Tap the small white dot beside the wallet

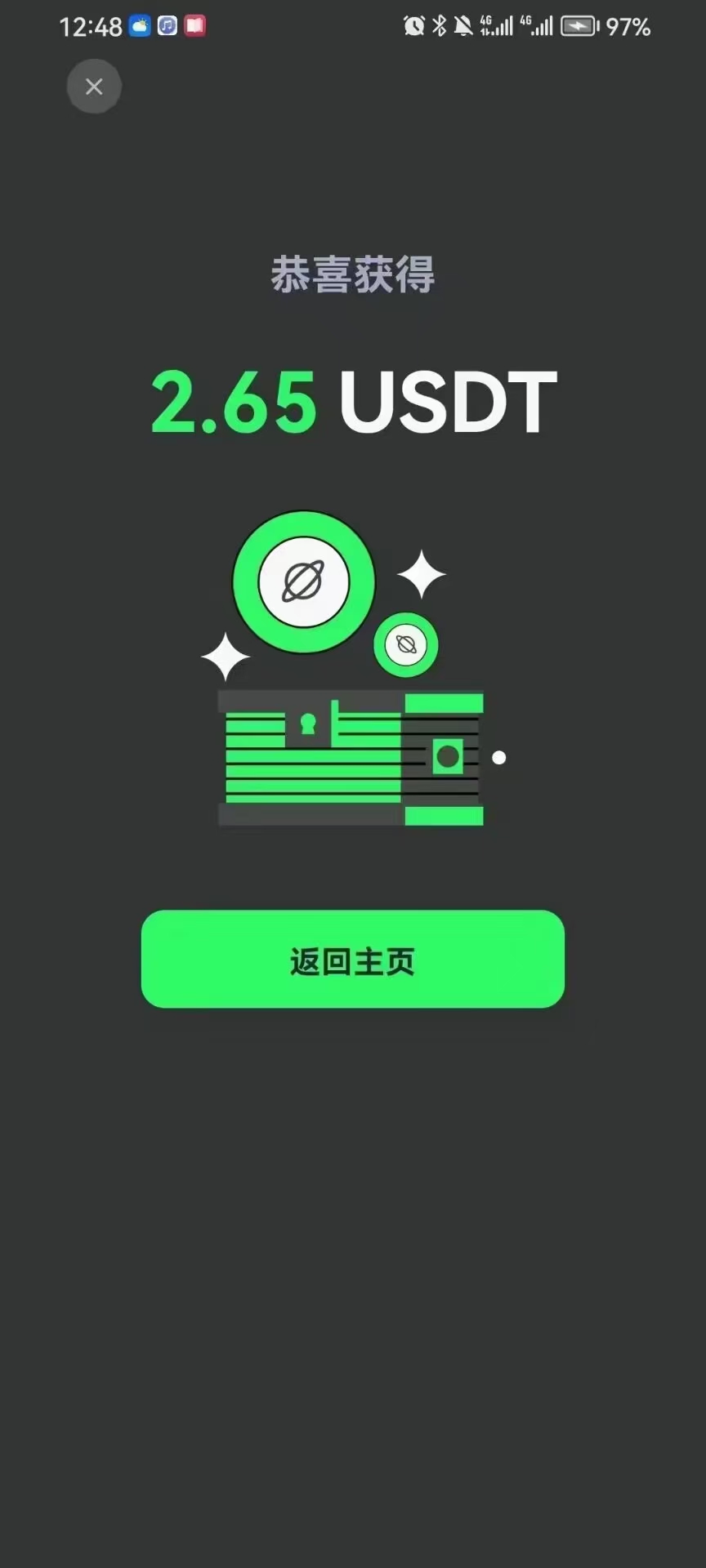pyautogui.click(x=499, y=757)
